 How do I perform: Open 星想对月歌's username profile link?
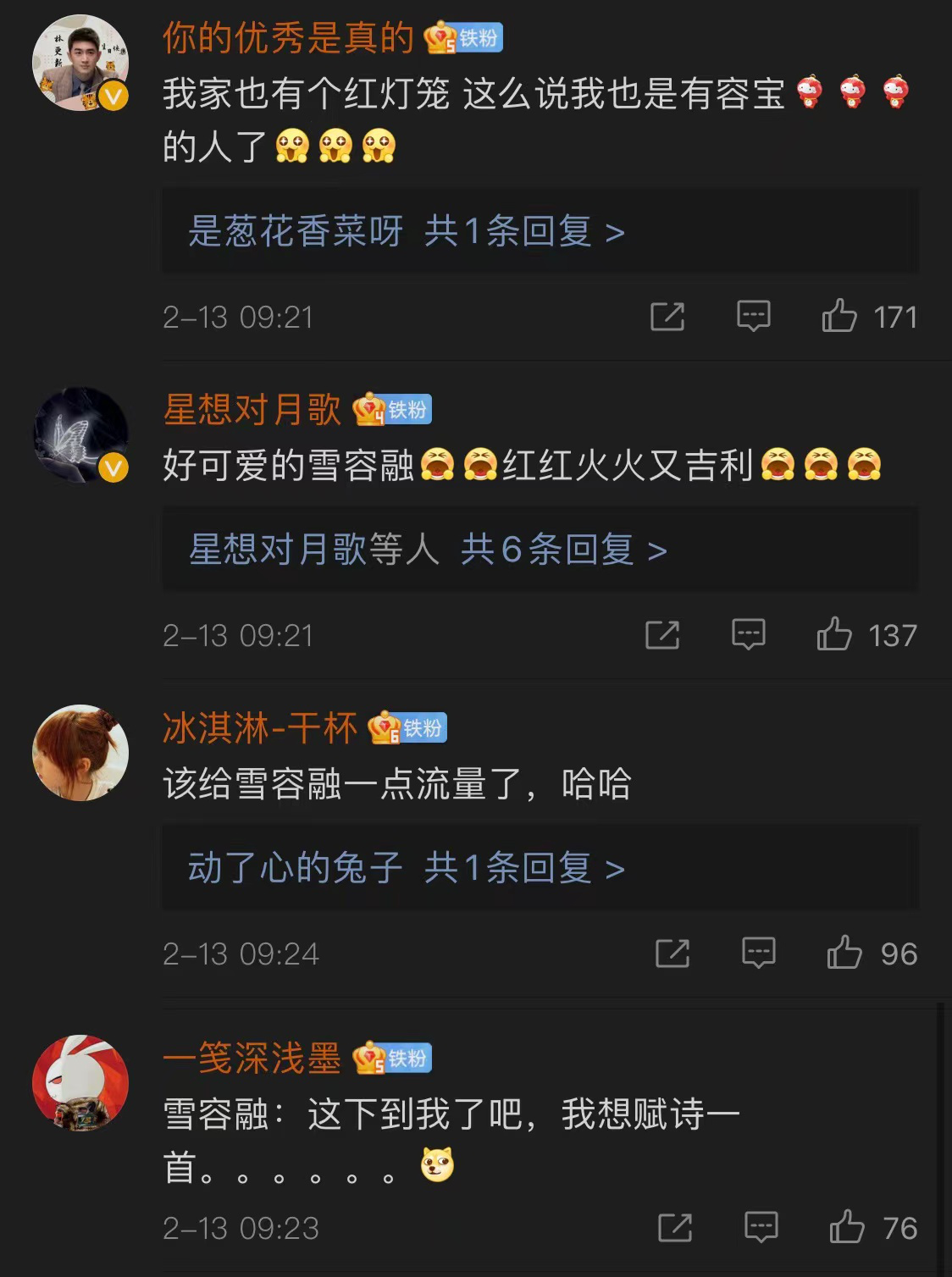(x=252, y=411)
